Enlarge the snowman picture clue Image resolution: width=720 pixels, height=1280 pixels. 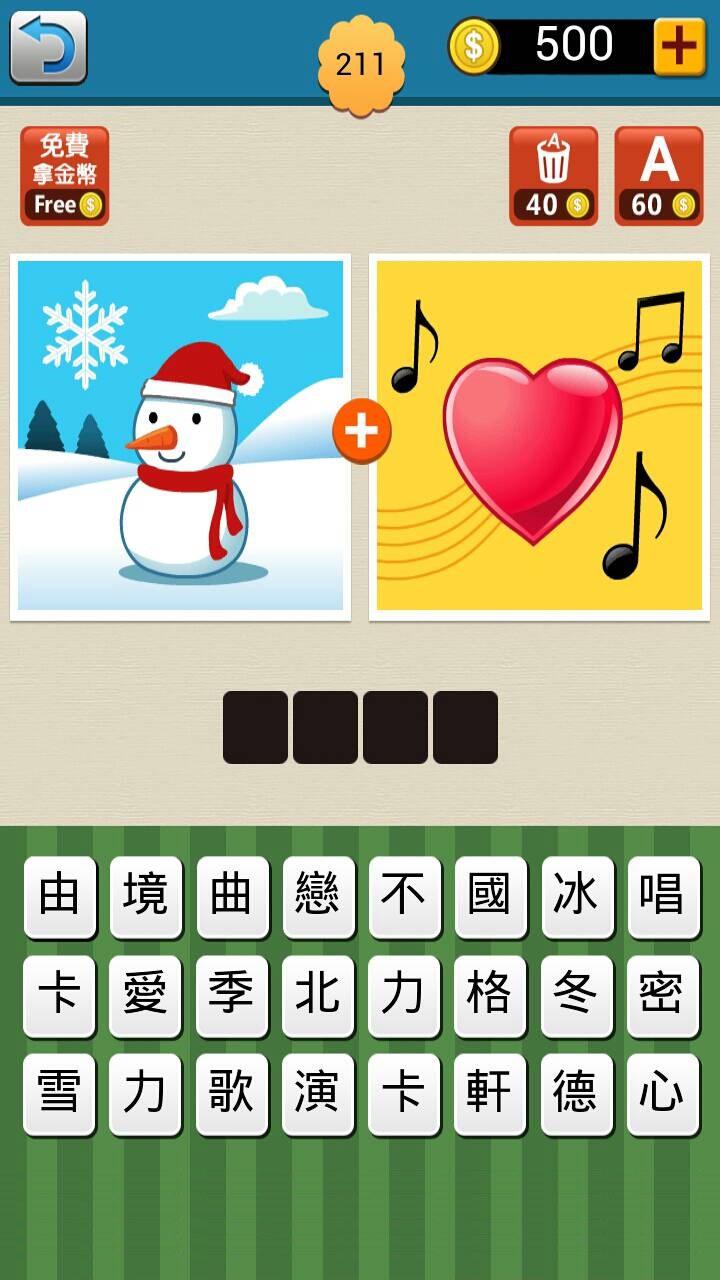pyautogui.click(x=180, y=436)
